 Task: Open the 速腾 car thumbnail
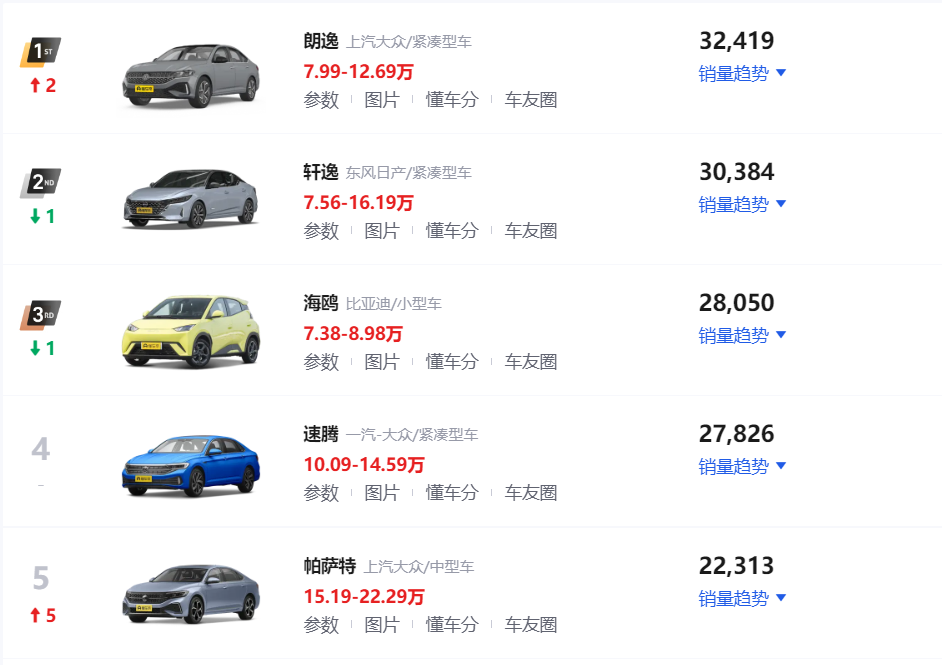click(191, 464)
